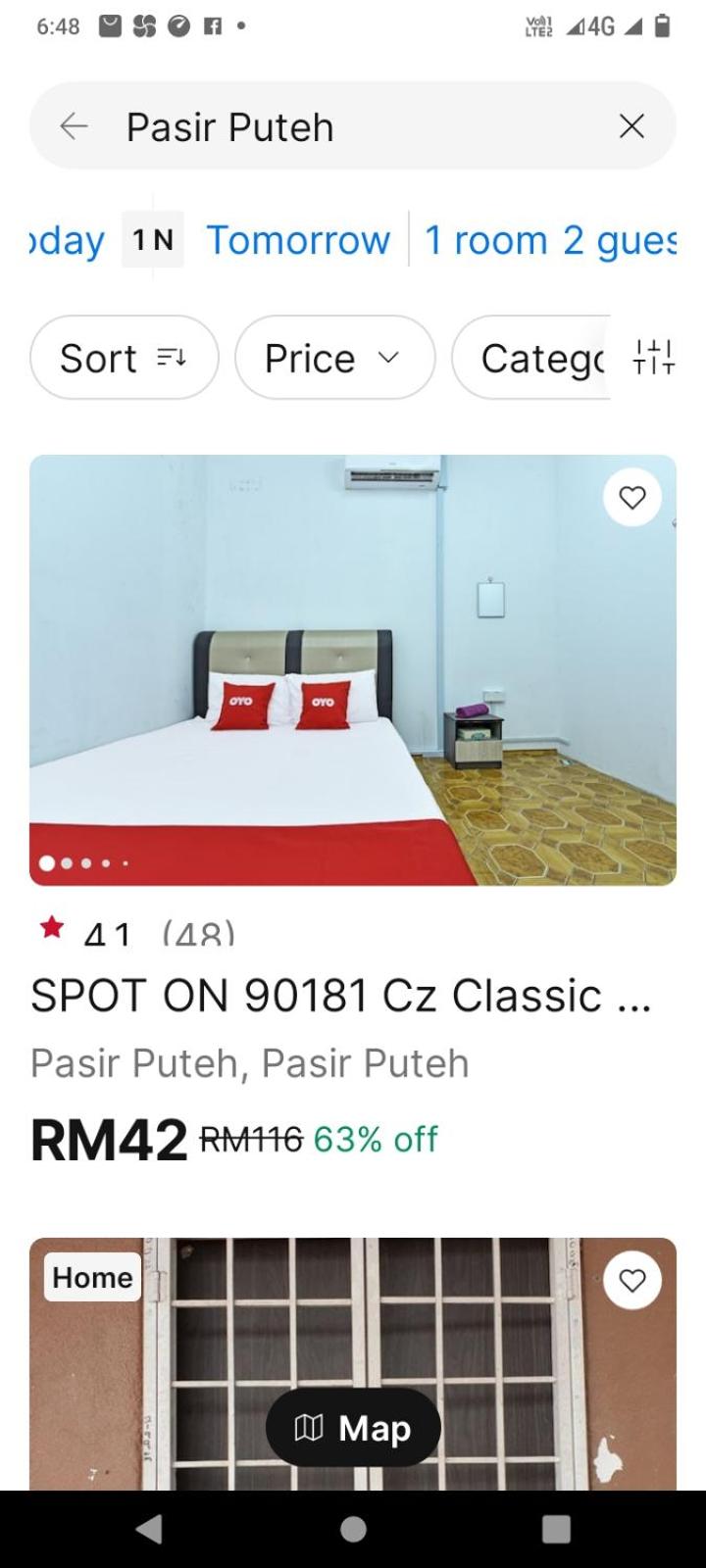Edit the Pasir Puteh search field

pyautogui.click(x=353, y=127)
